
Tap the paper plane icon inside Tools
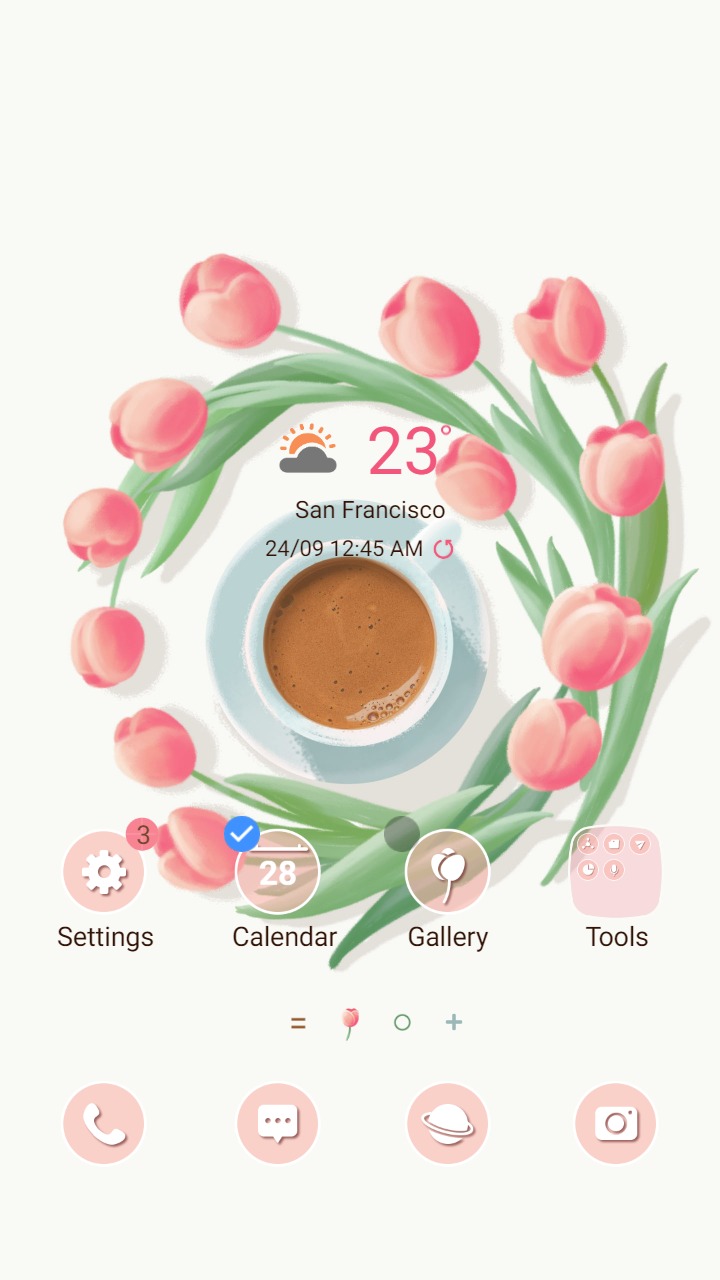638,844
